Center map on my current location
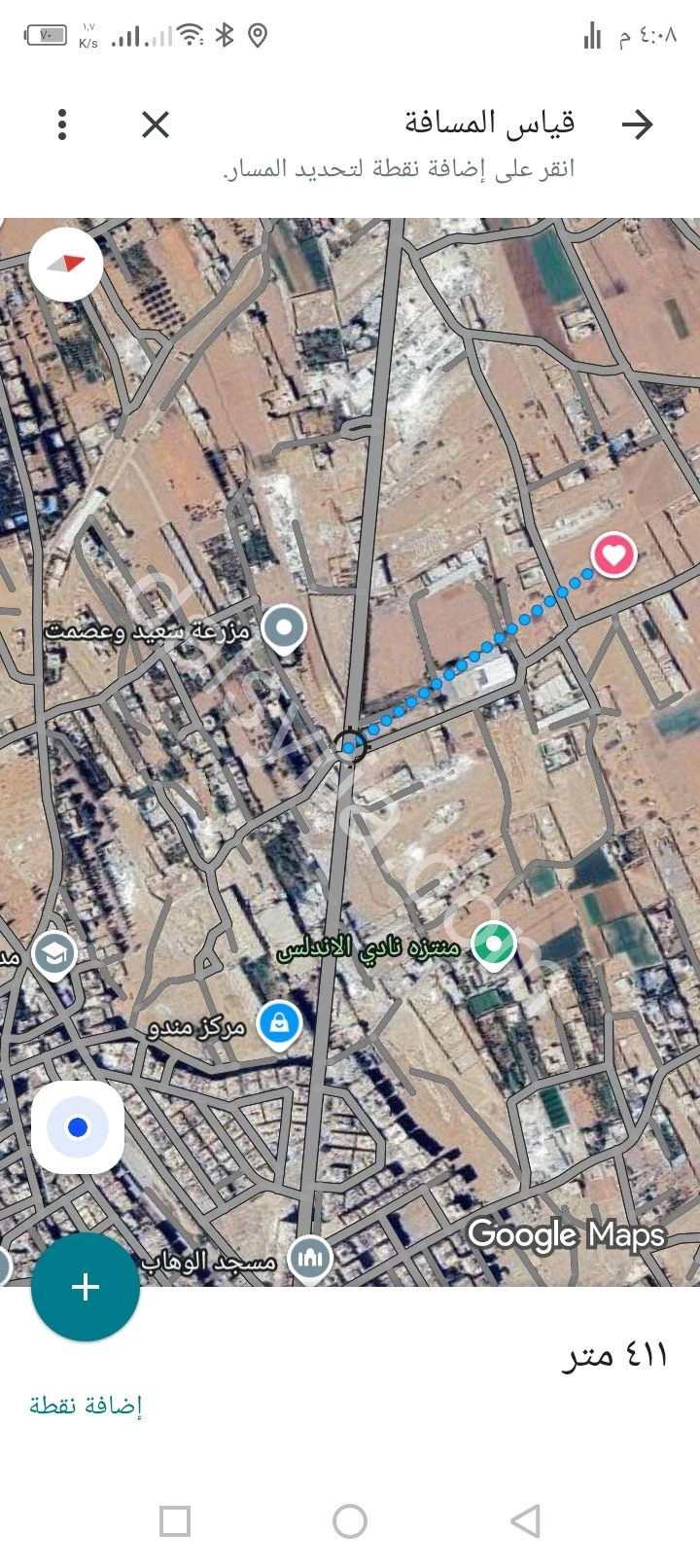 pyautogui.click(x=78, y=1127)
